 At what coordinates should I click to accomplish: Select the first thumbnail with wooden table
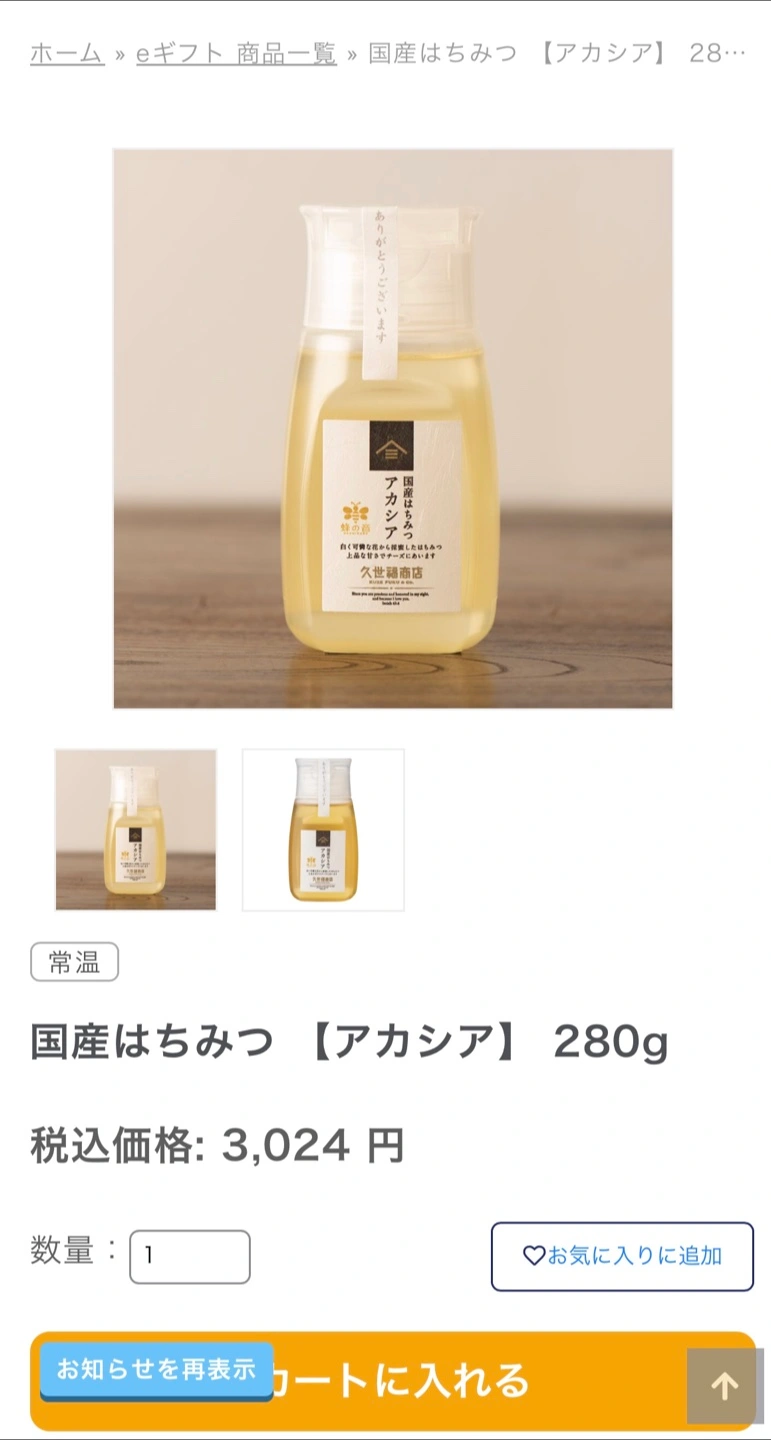[136, 830]
